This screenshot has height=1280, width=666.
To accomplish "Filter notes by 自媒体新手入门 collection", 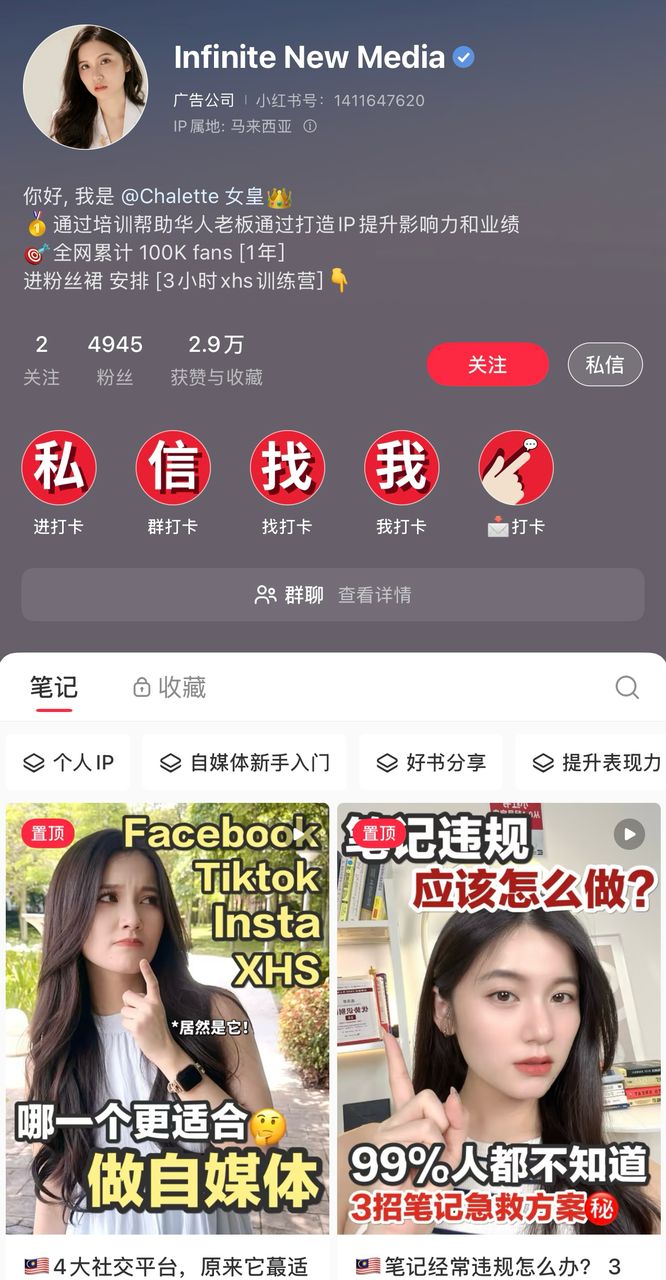I will click(x=245, y=763).
